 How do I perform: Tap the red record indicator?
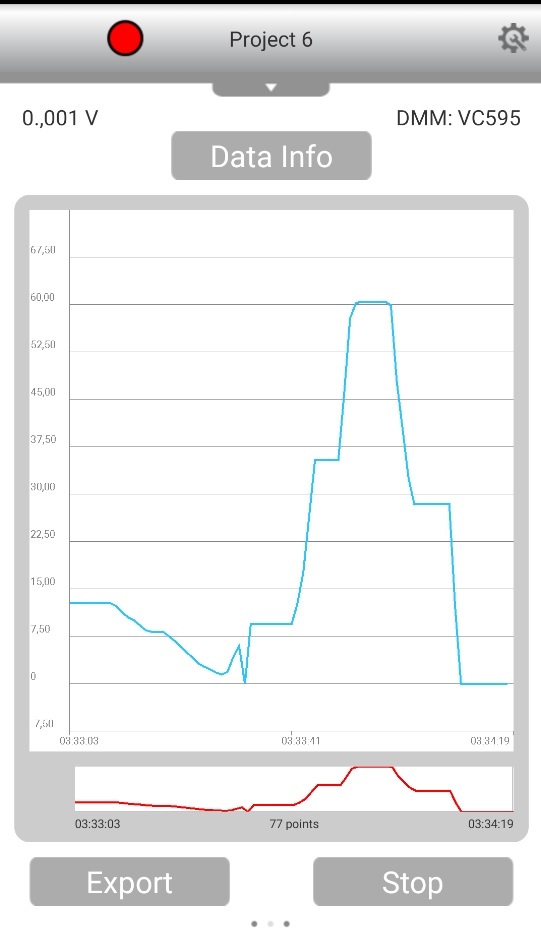[x=125, y=38]
